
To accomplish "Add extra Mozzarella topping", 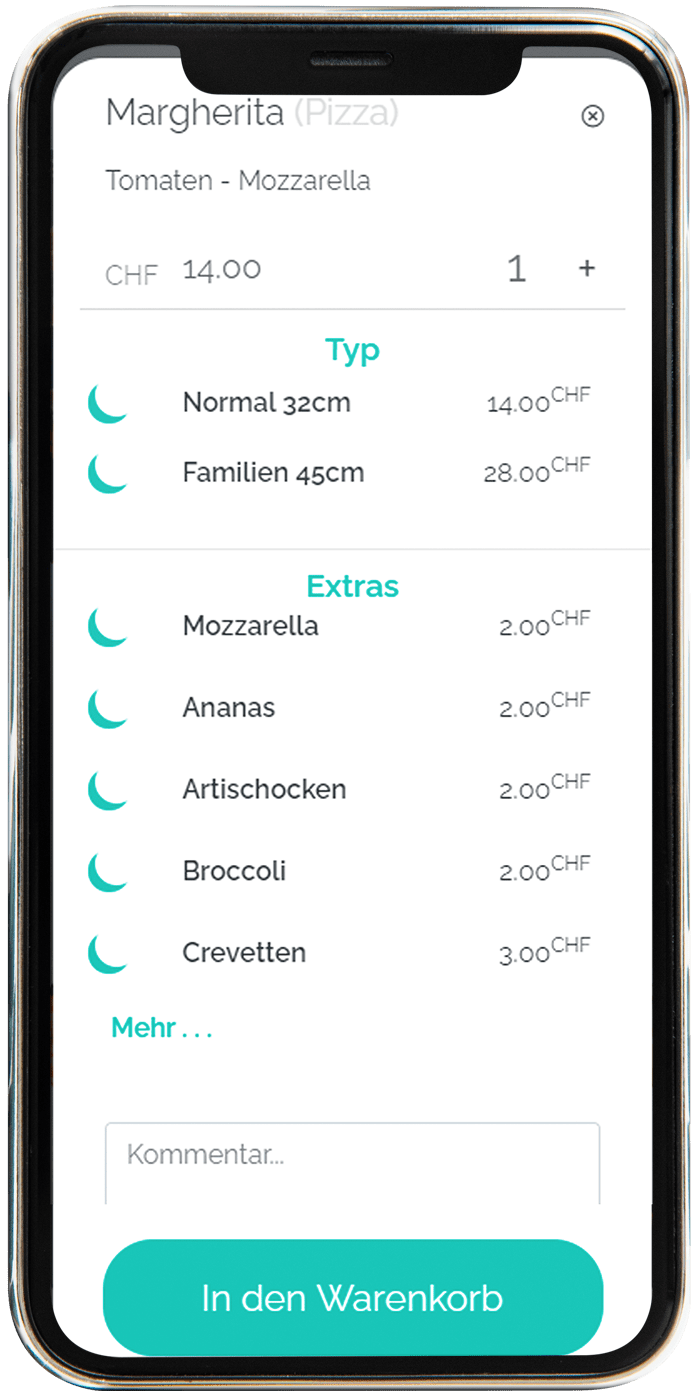I will [340, 627].
